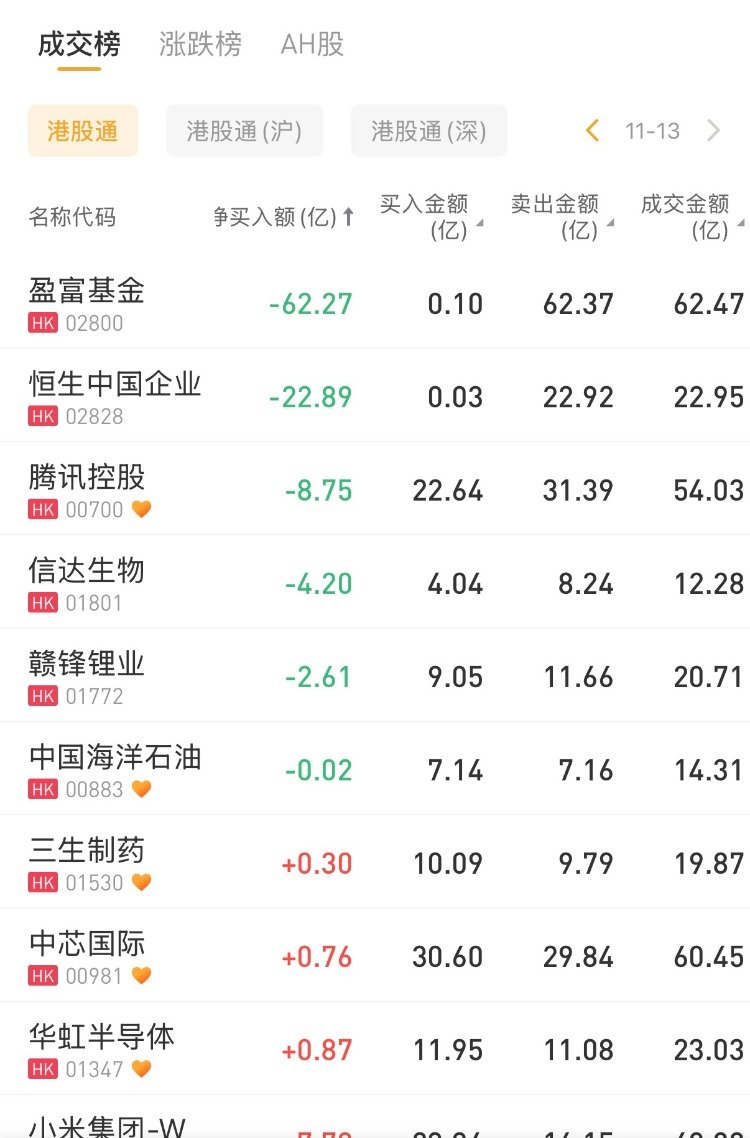Sort by 成交金额 column
750x1138 pixels.
[x=690, y=217]
